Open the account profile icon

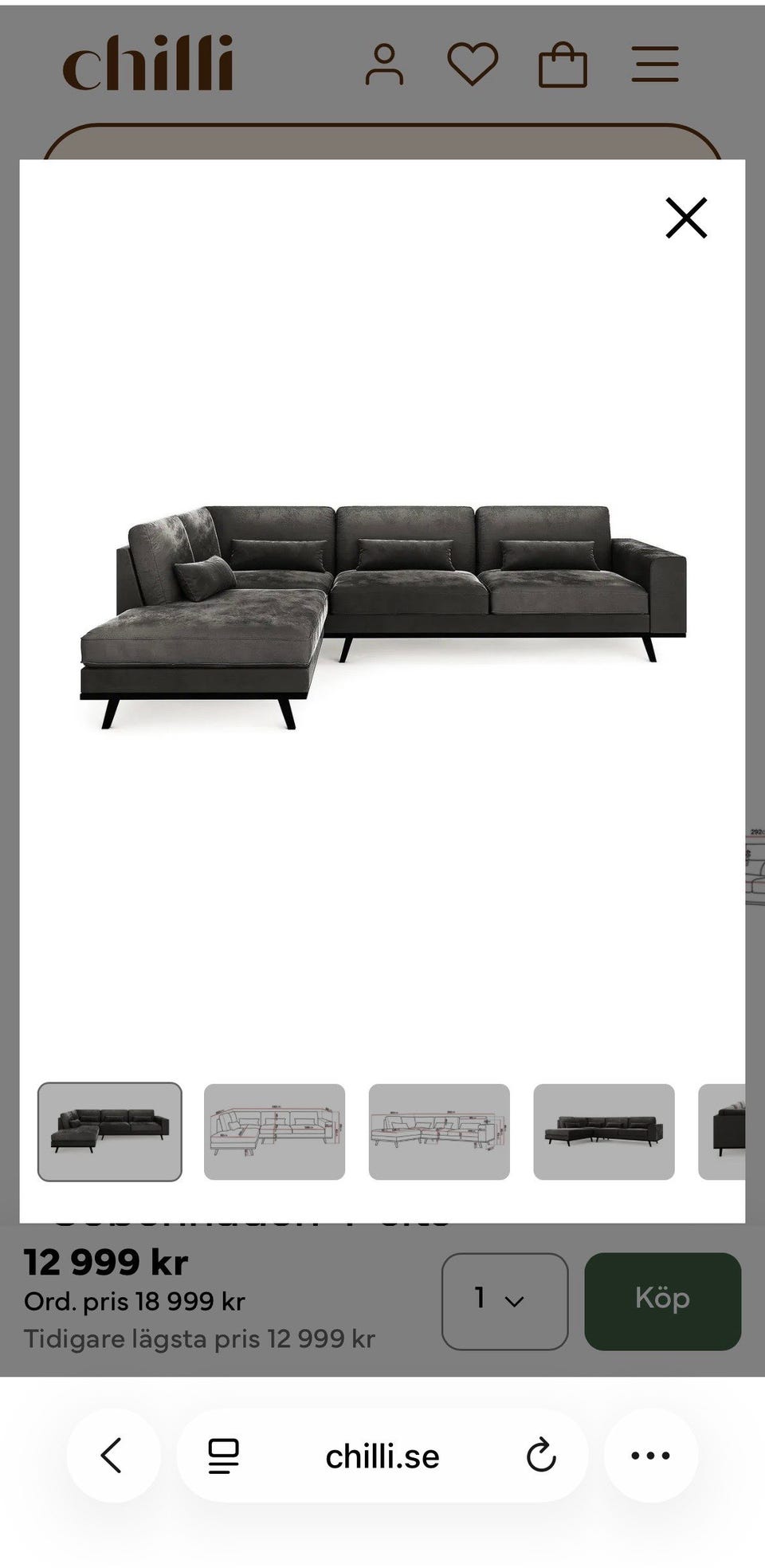(384, 65)
